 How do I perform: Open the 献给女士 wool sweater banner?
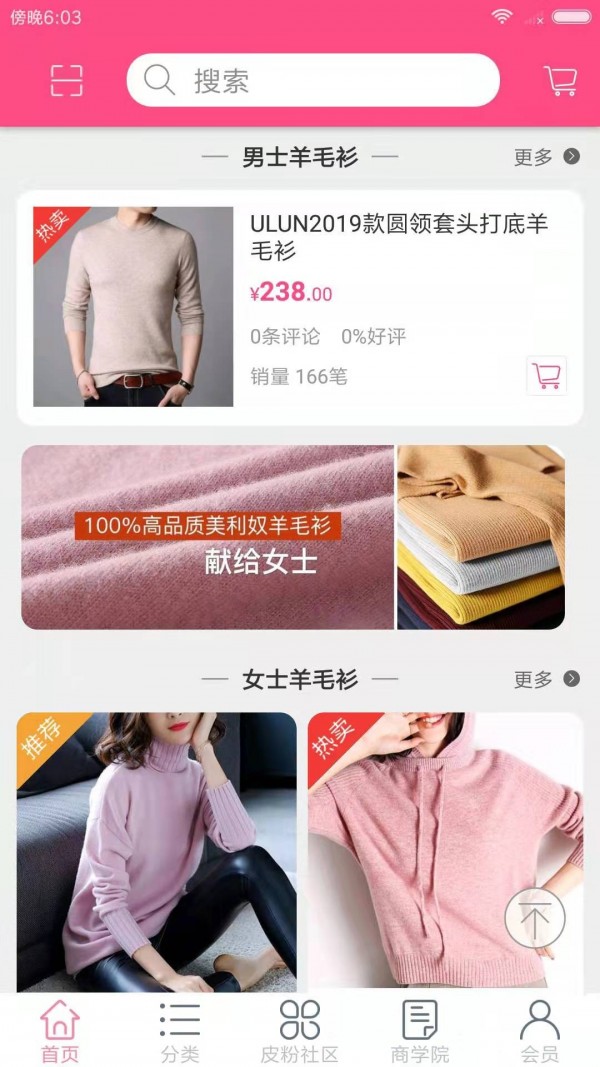coord(293,537)
